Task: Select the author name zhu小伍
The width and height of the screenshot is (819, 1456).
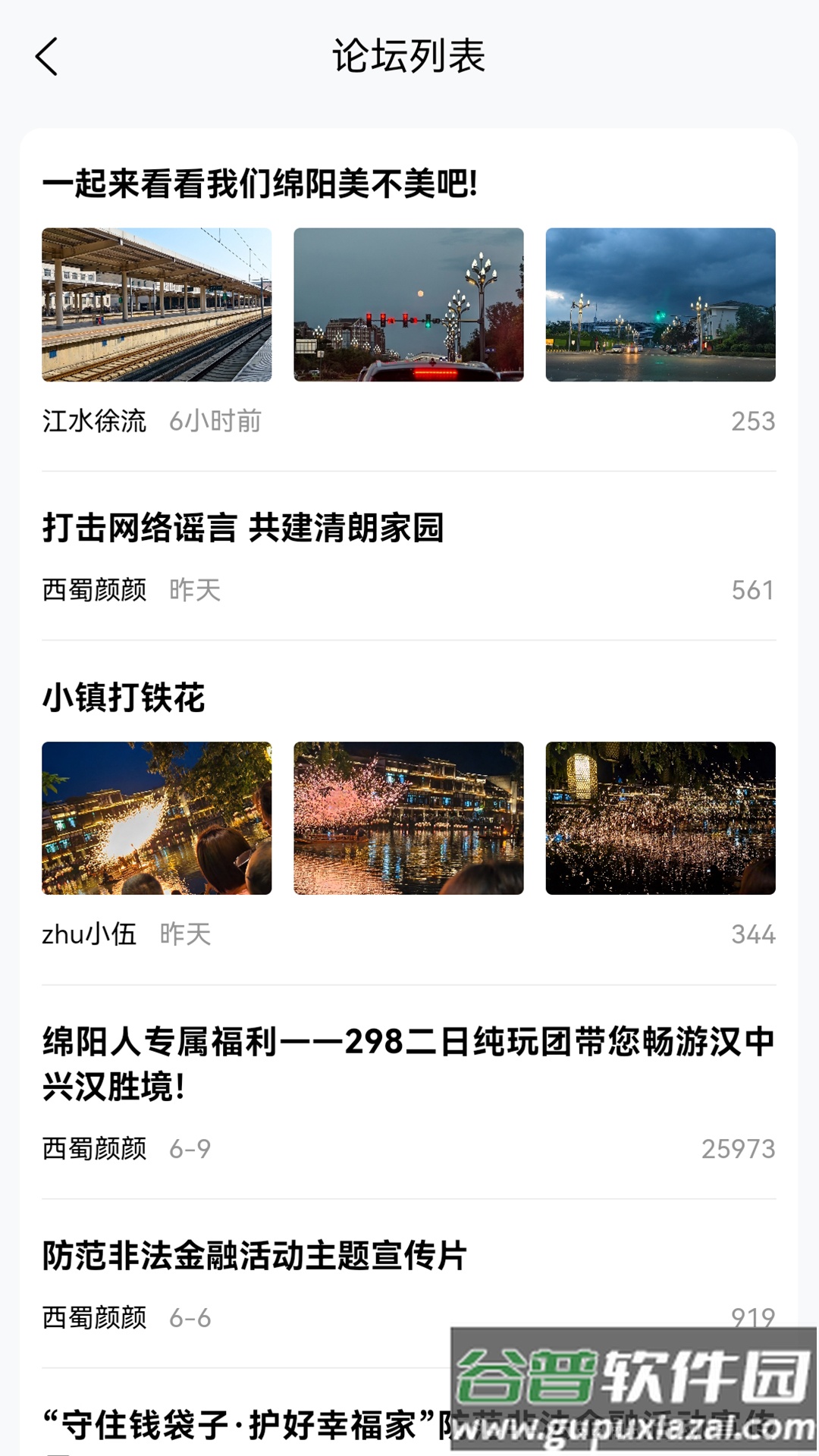Action: 89,936
